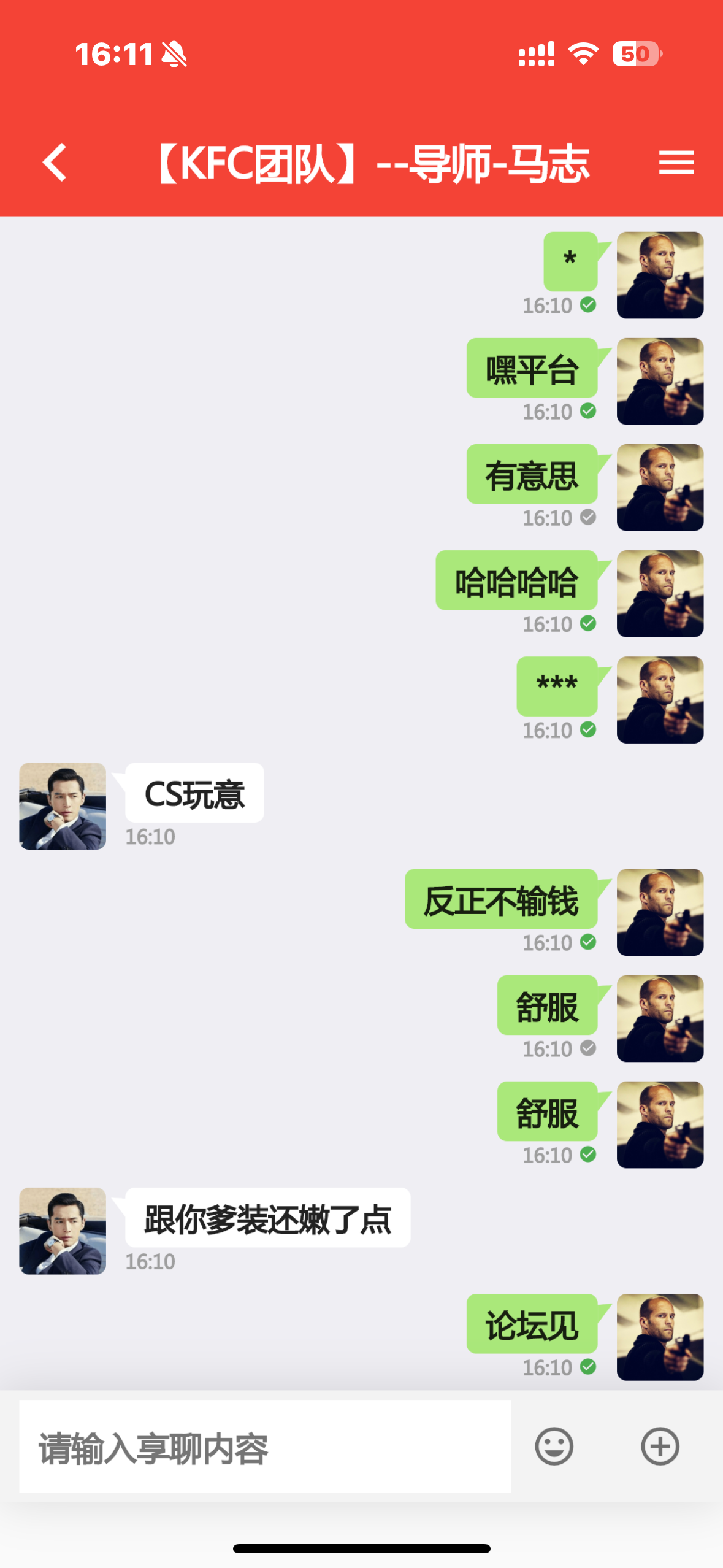723x1568 pixels.
Task: Open avatar beside the CS玩意 message
Action: pyautogui.click(x=63, y=805)
